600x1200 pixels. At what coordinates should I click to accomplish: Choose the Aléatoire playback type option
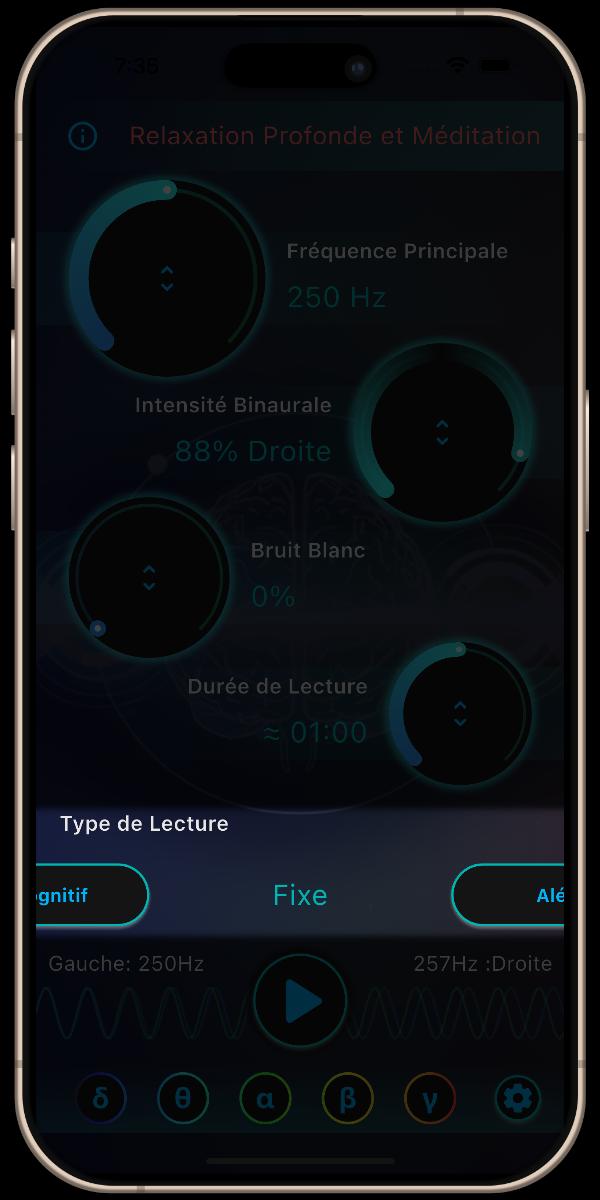click(x=509, y=895)
